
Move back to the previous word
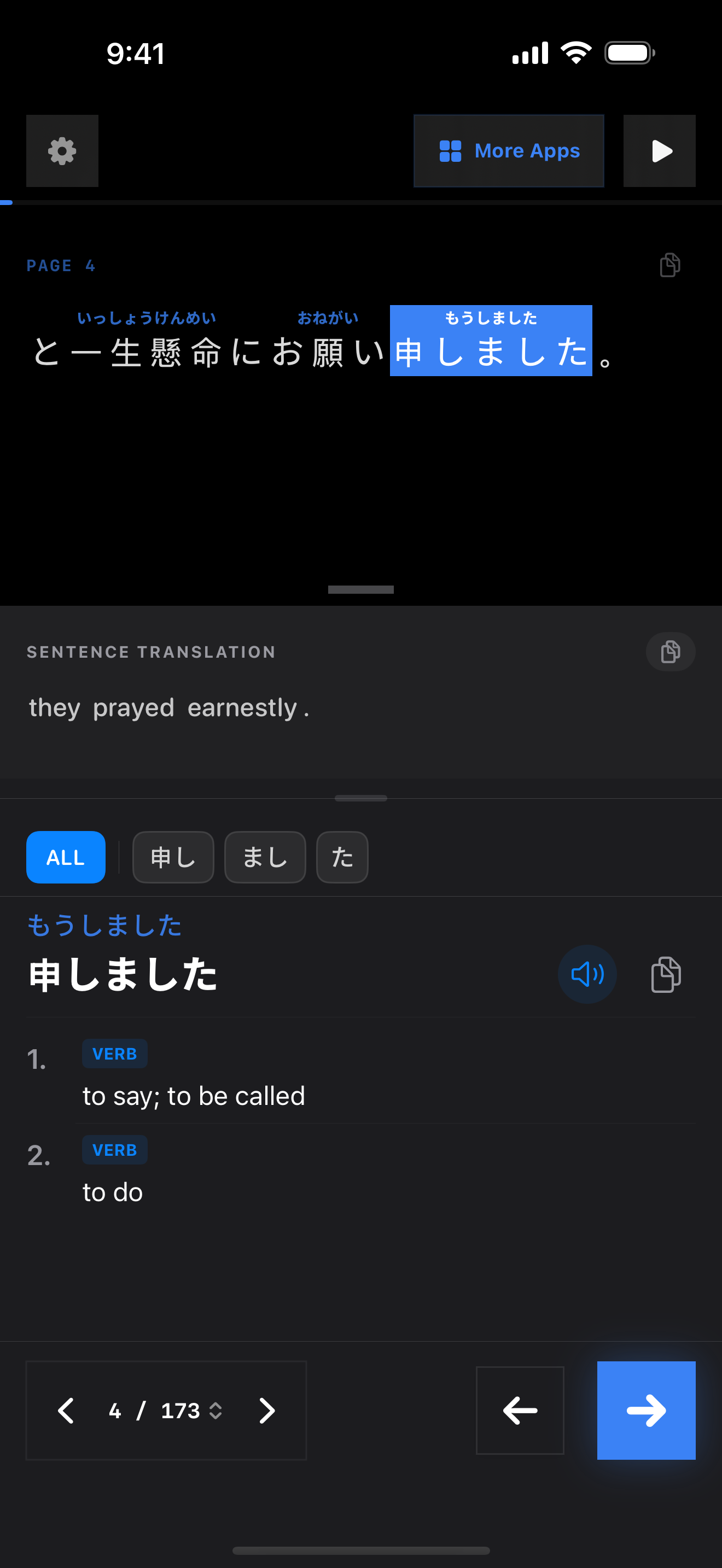(x=520, y=1411)
